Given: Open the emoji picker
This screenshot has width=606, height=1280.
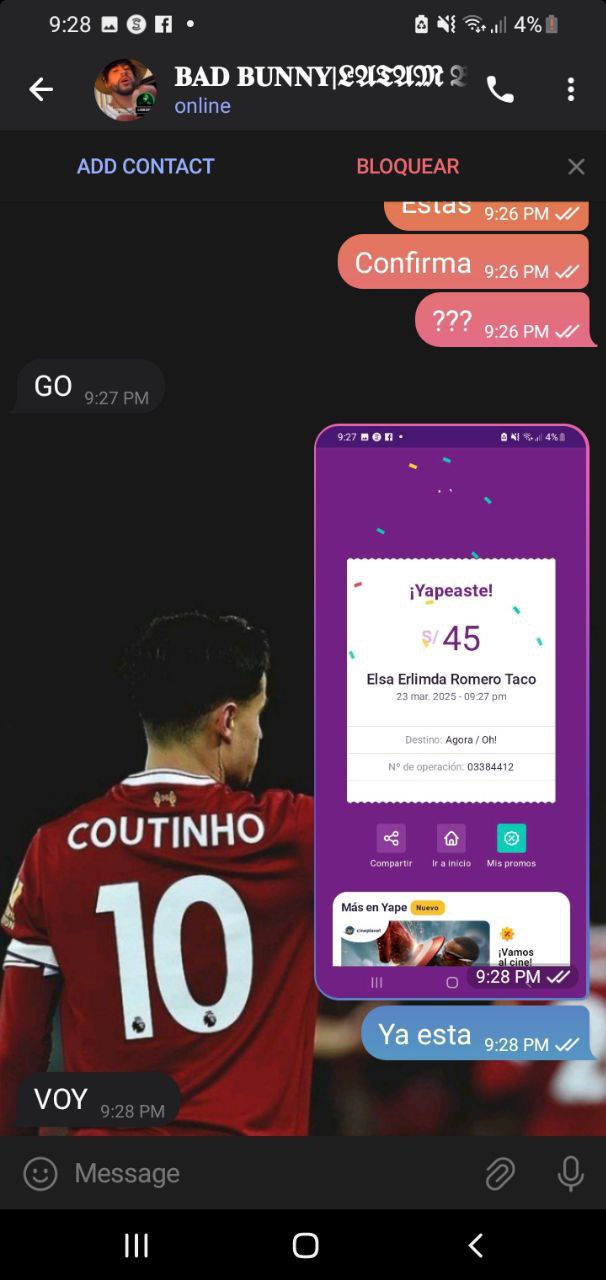Looking at the screenshot, I should pos(40,1173).
